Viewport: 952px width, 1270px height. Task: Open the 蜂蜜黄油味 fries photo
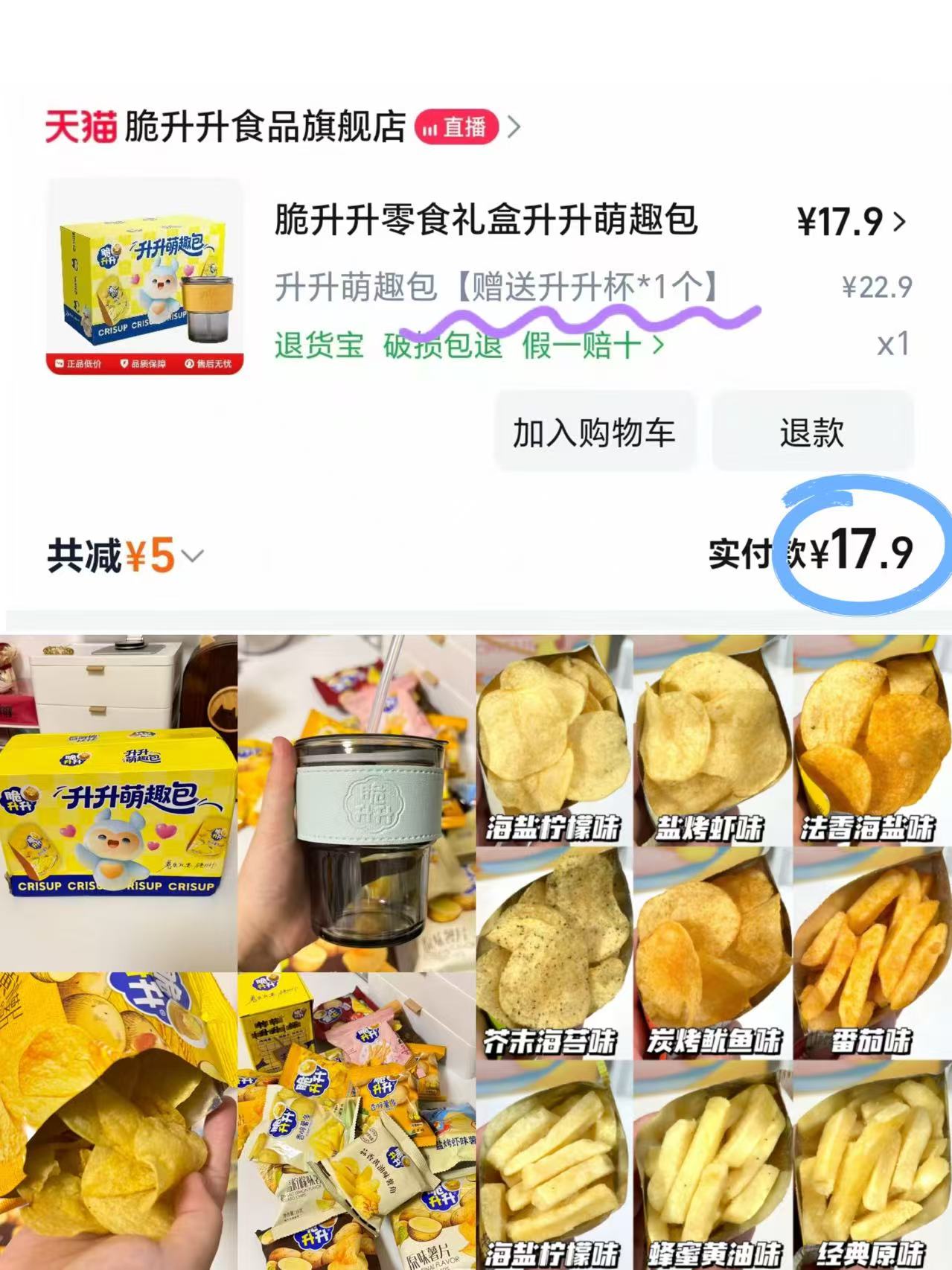click(x=711, y=1169)
